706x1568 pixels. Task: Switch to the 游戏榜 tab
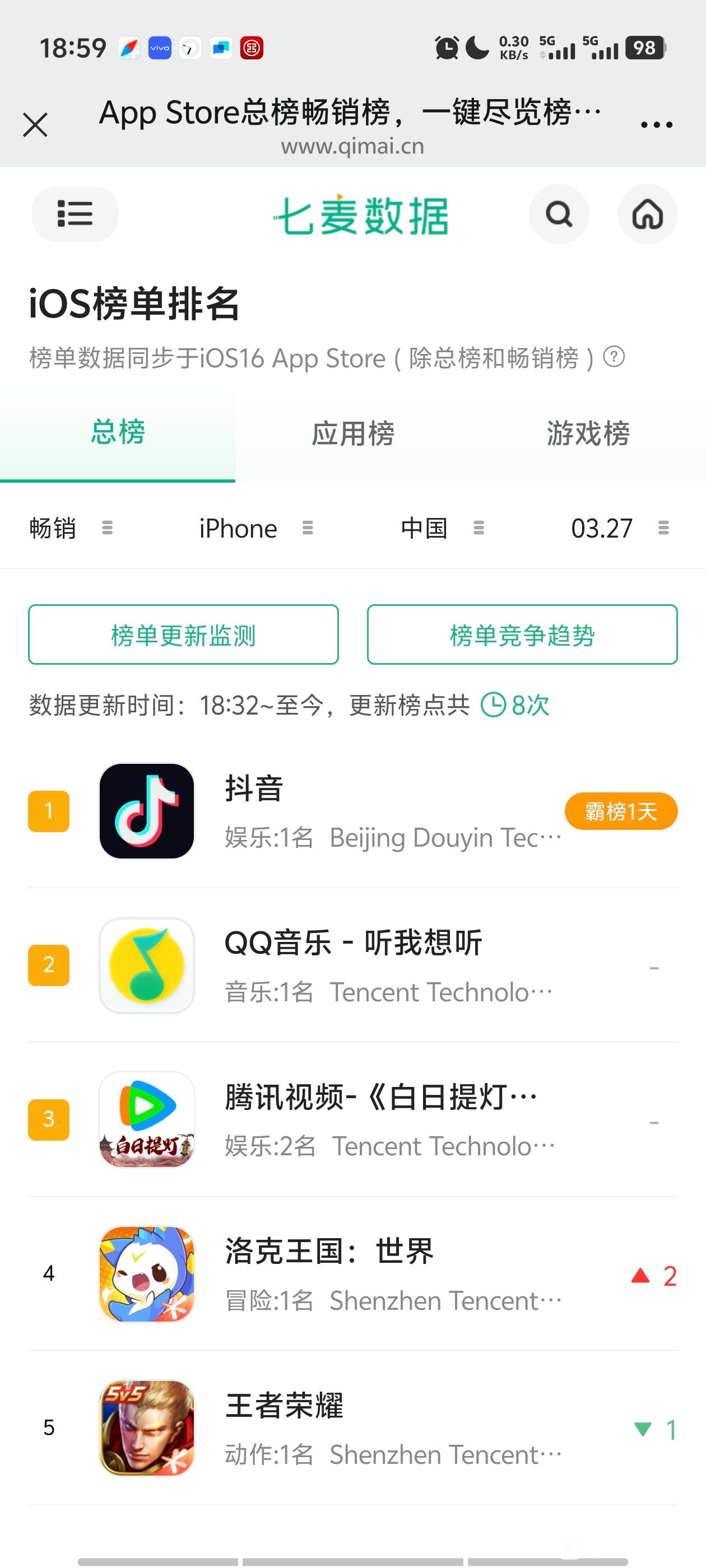point(587,433)
